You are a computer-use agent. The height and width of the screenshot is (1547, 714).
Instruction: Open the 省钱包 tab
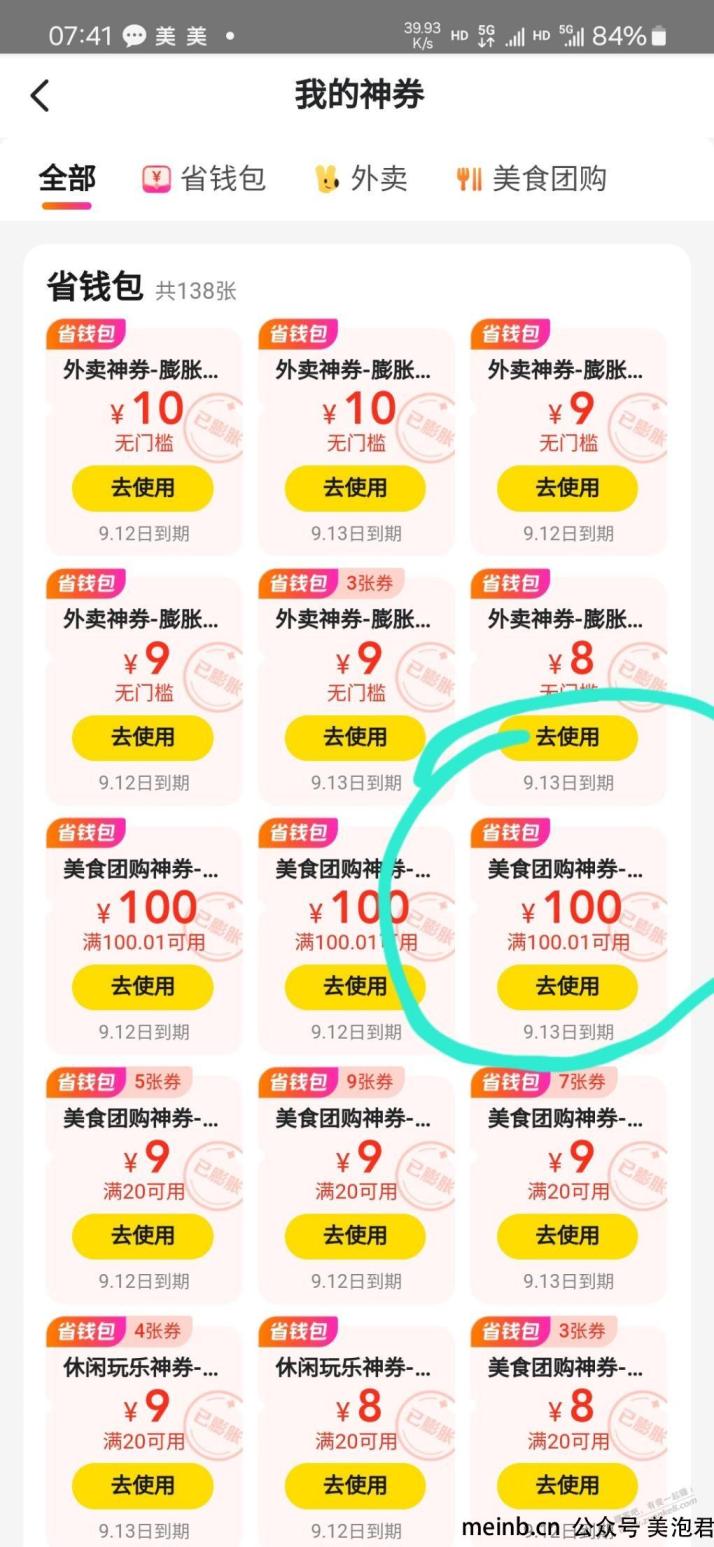[x=203, y=179]
